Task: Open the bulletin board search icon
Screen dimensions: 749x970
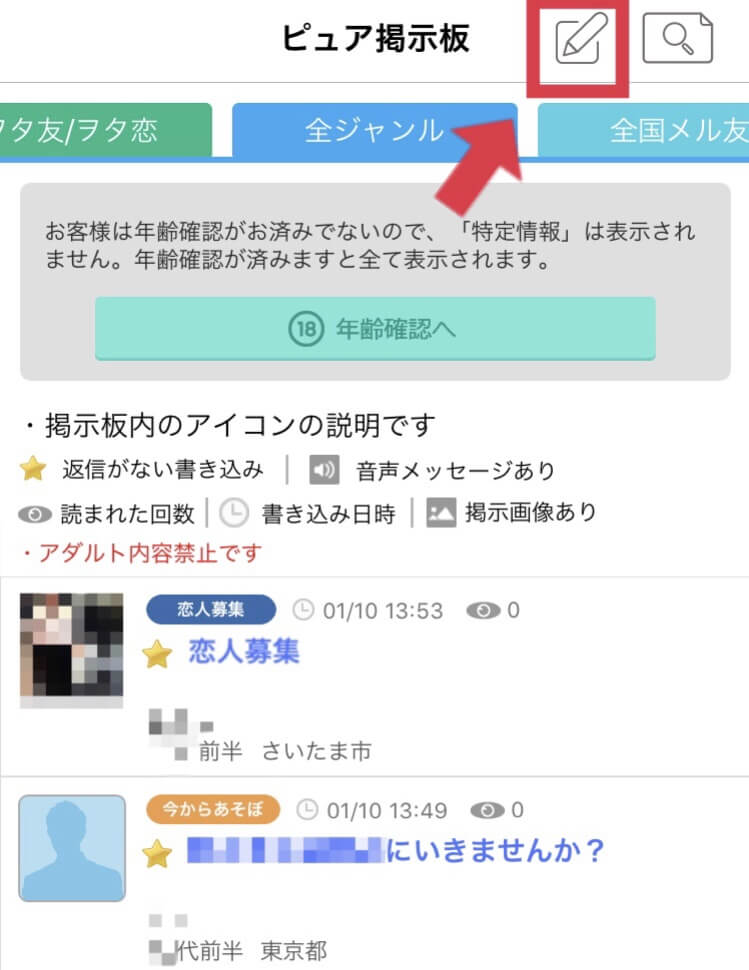Action: click(x=677, y=40)
